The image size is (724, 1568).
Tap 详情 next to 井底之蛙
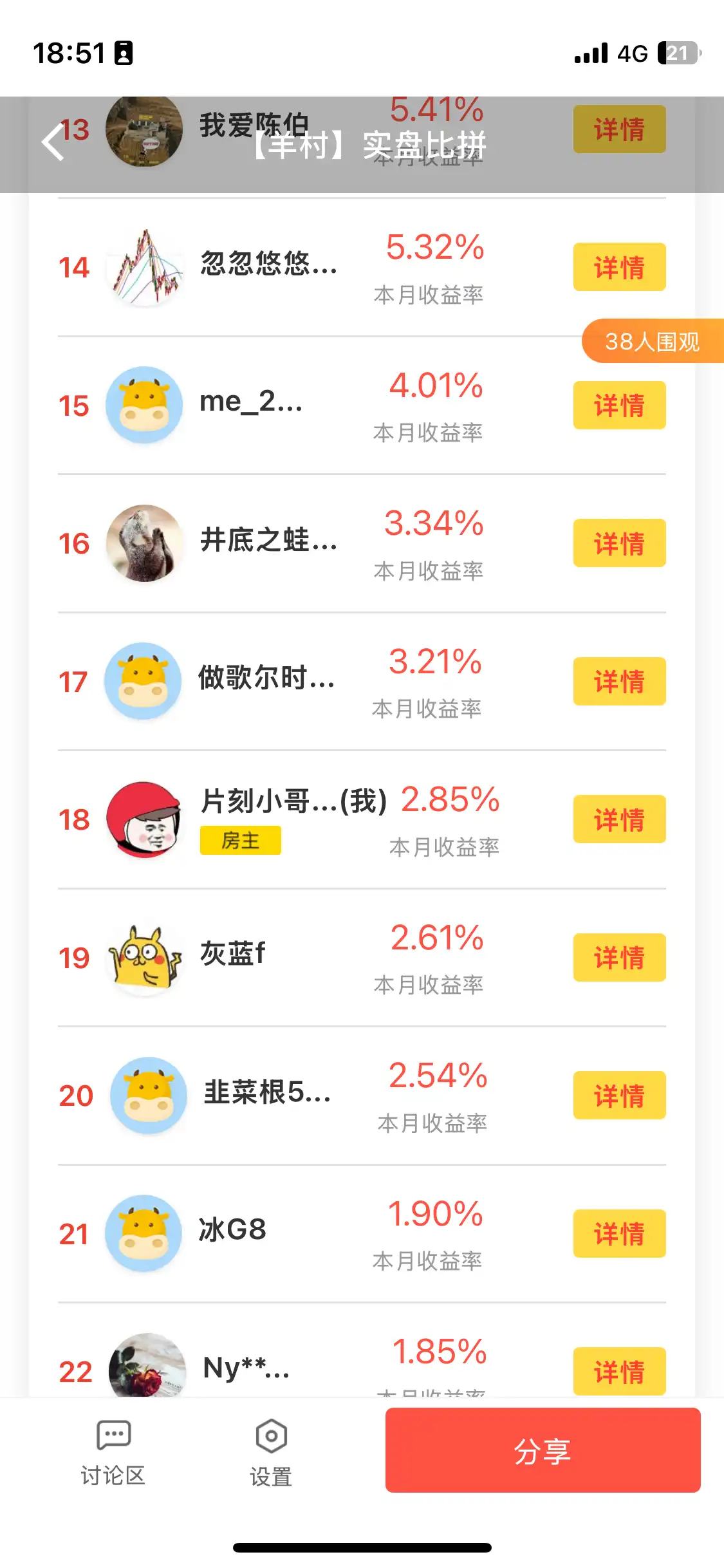pos(619,543)
